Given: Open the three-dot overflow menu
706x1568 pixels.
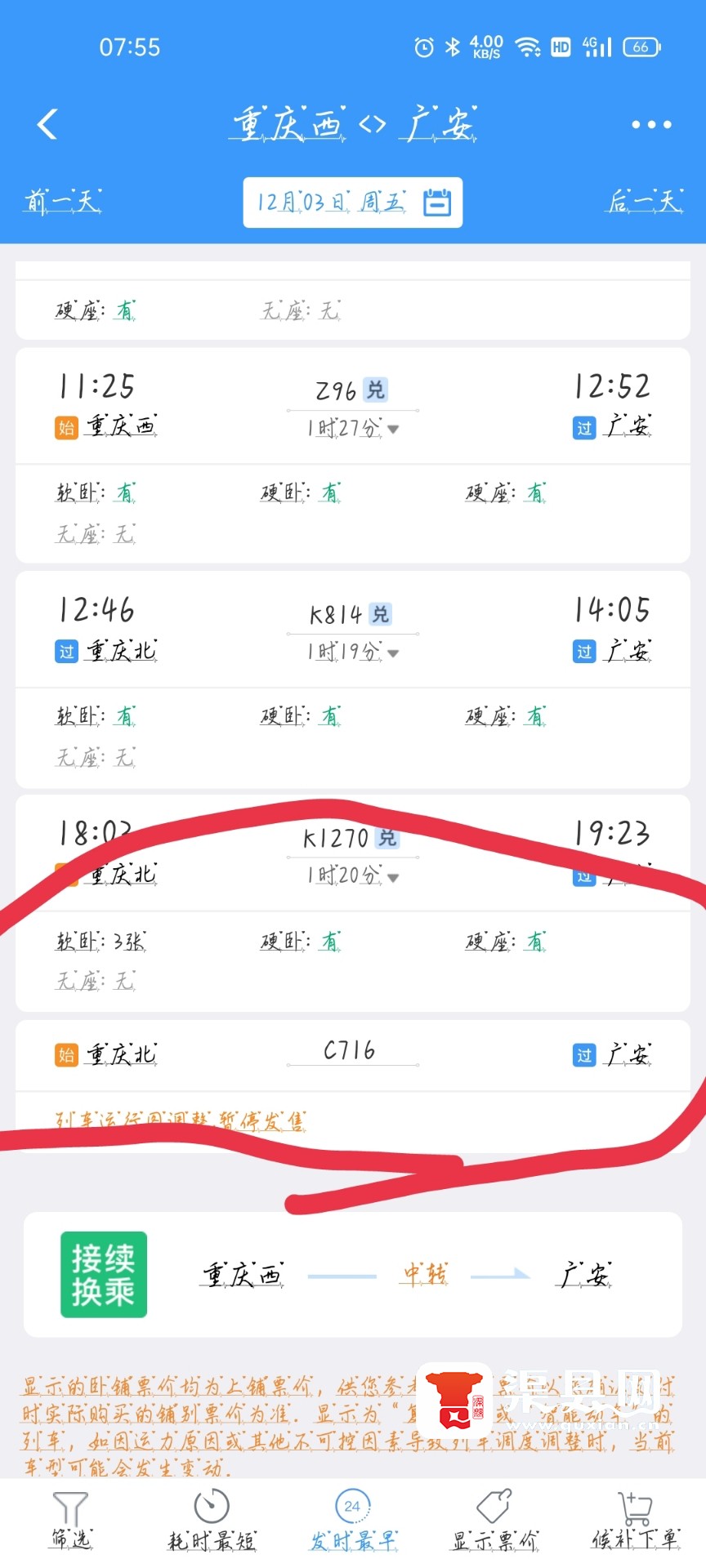Looking at the screenshot, I should tap(651, 125).
